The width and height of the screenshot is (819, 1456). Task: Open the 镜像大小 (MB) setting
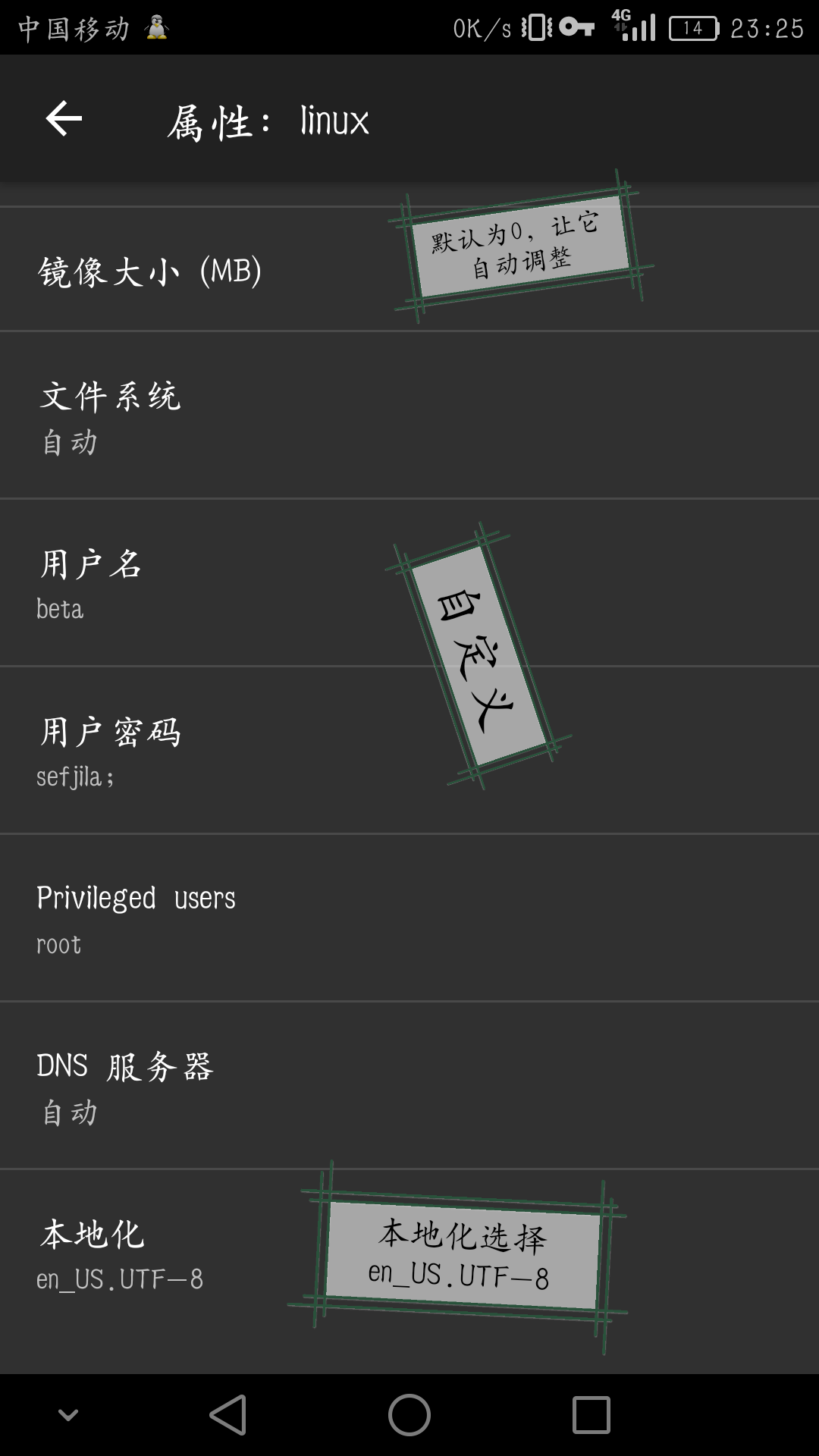[x=152, y=271]
